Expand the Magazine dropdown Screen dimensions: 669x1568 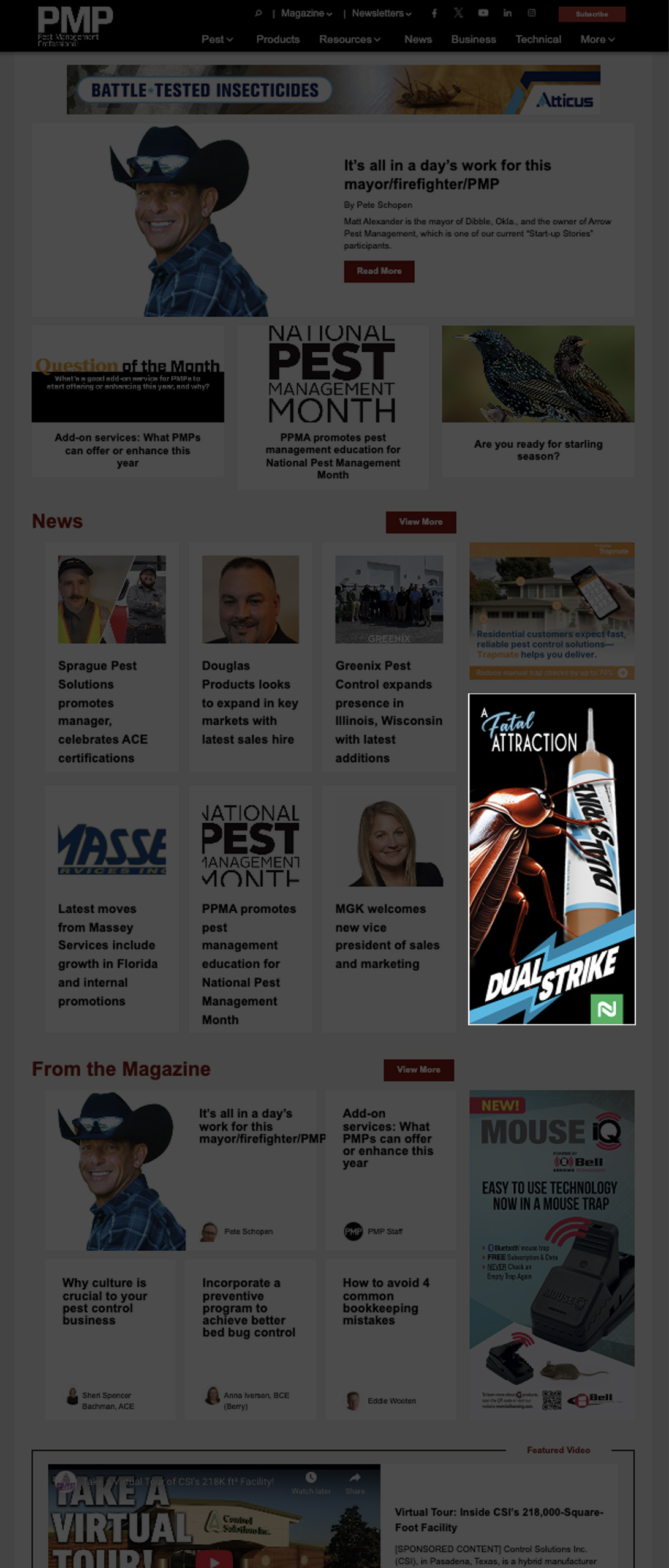coord(306,13)
